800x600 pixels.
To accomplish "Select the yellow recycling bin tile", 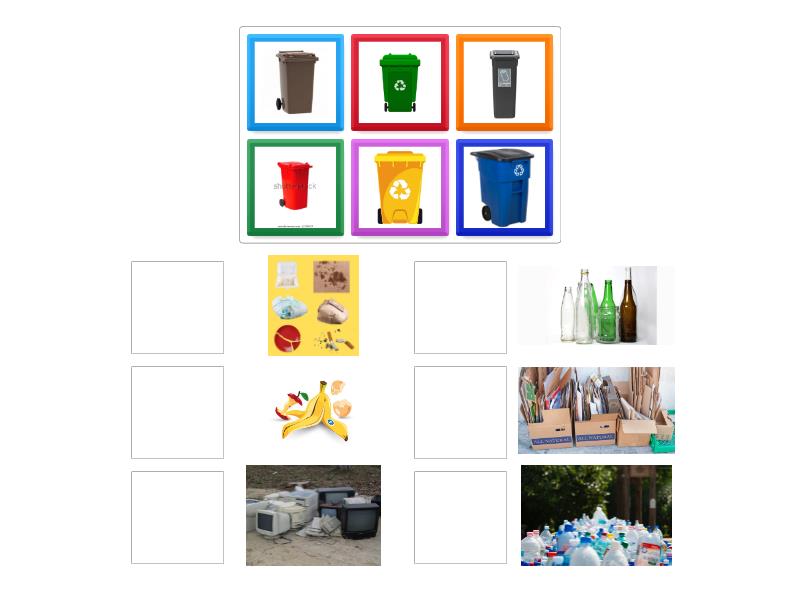I will pos(400,187).
